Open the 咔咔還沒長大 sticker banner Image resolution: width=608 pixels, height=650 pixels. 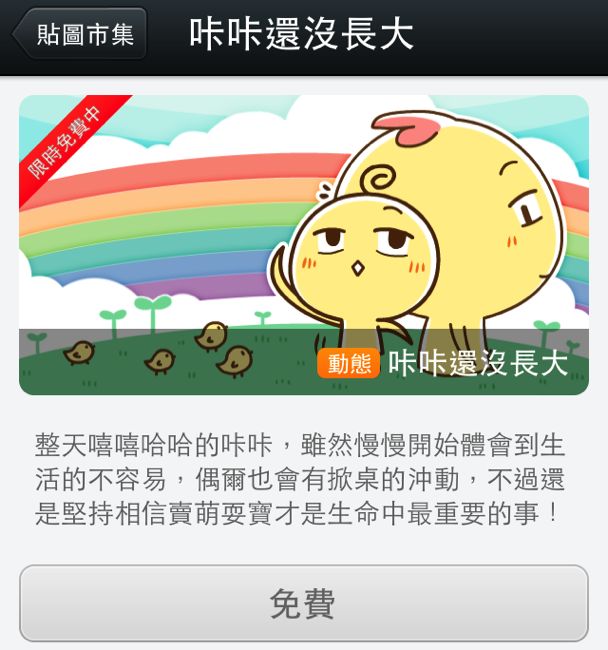click(x=303, y=245)
